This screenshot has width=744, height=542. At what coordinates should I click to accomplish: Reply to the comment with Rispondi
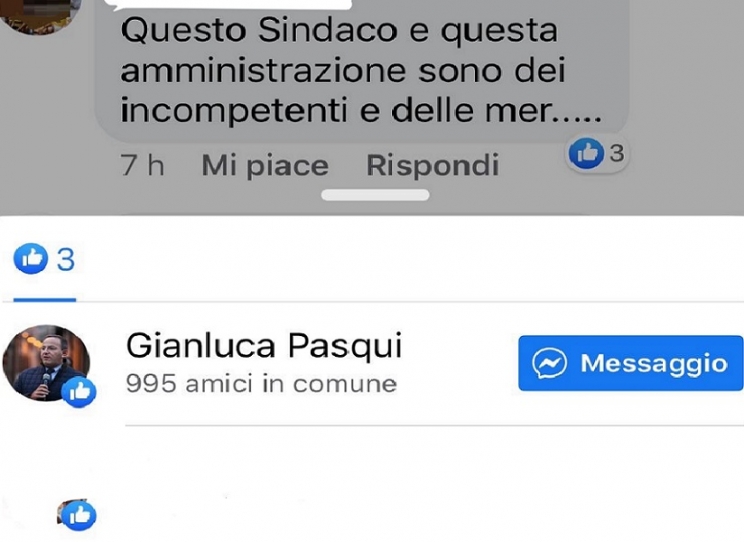[x=432, y=164]
